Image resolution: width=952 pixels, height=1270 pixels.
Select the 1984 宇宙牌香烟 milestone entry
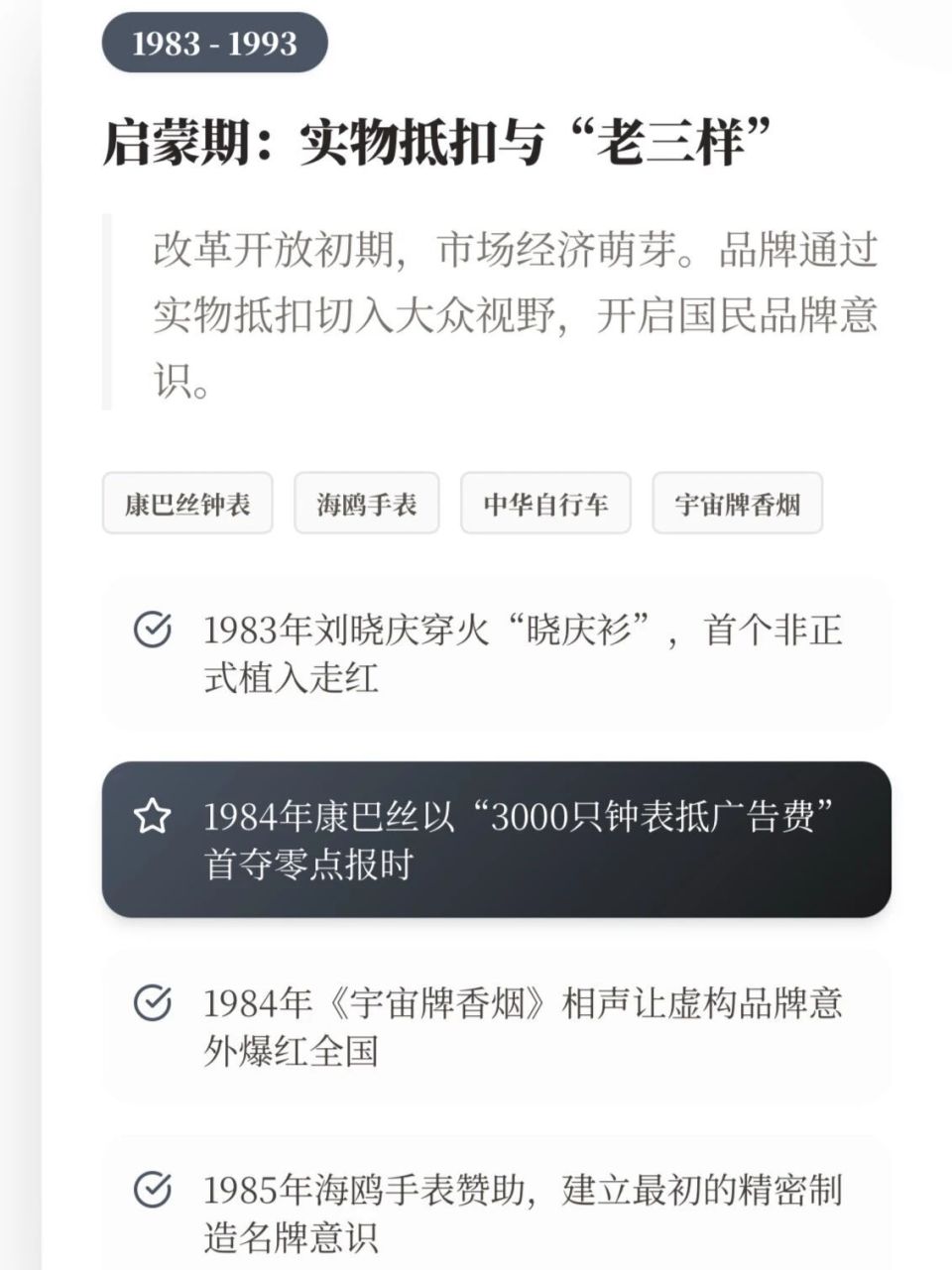click(x=496, y=1024)
